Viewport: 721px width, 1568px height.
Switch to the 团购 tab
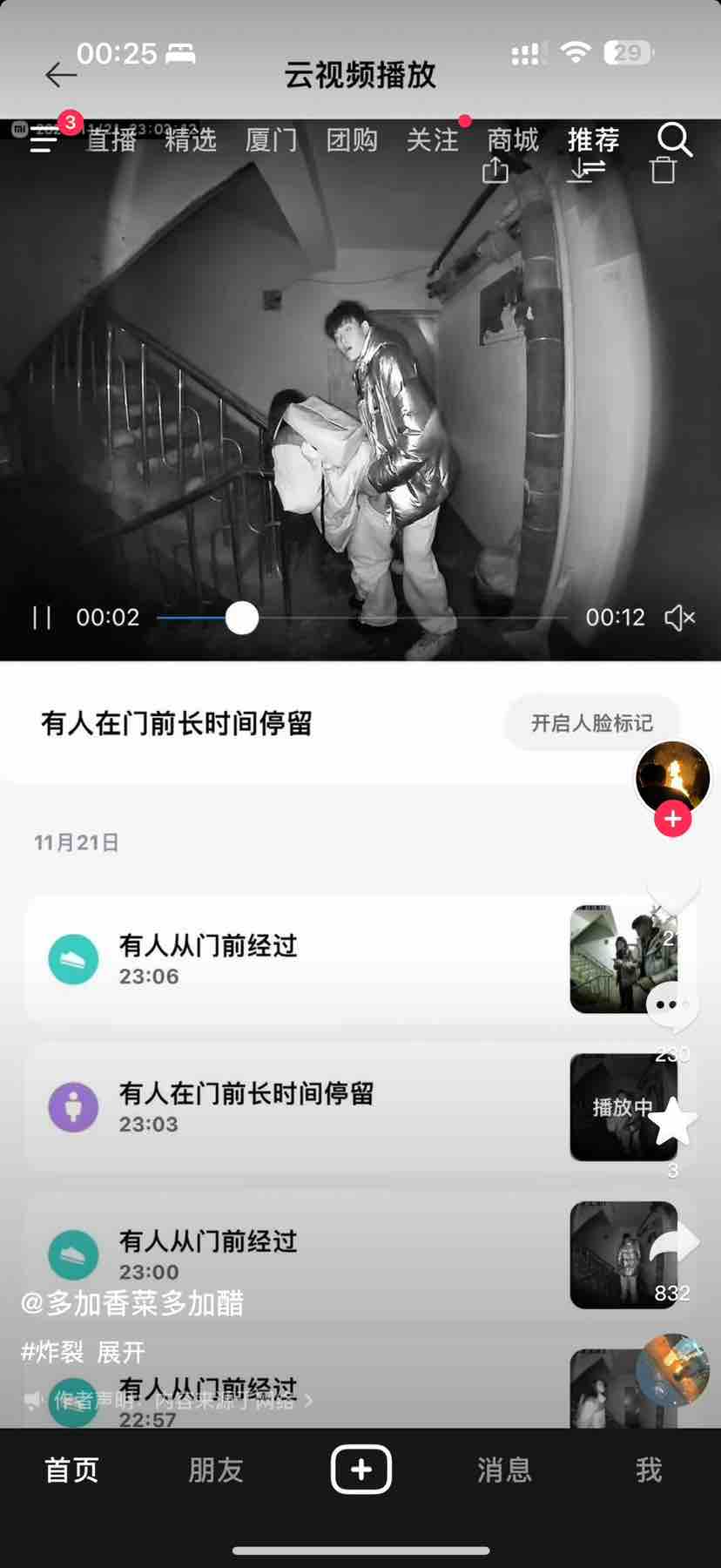pos(352,140)
